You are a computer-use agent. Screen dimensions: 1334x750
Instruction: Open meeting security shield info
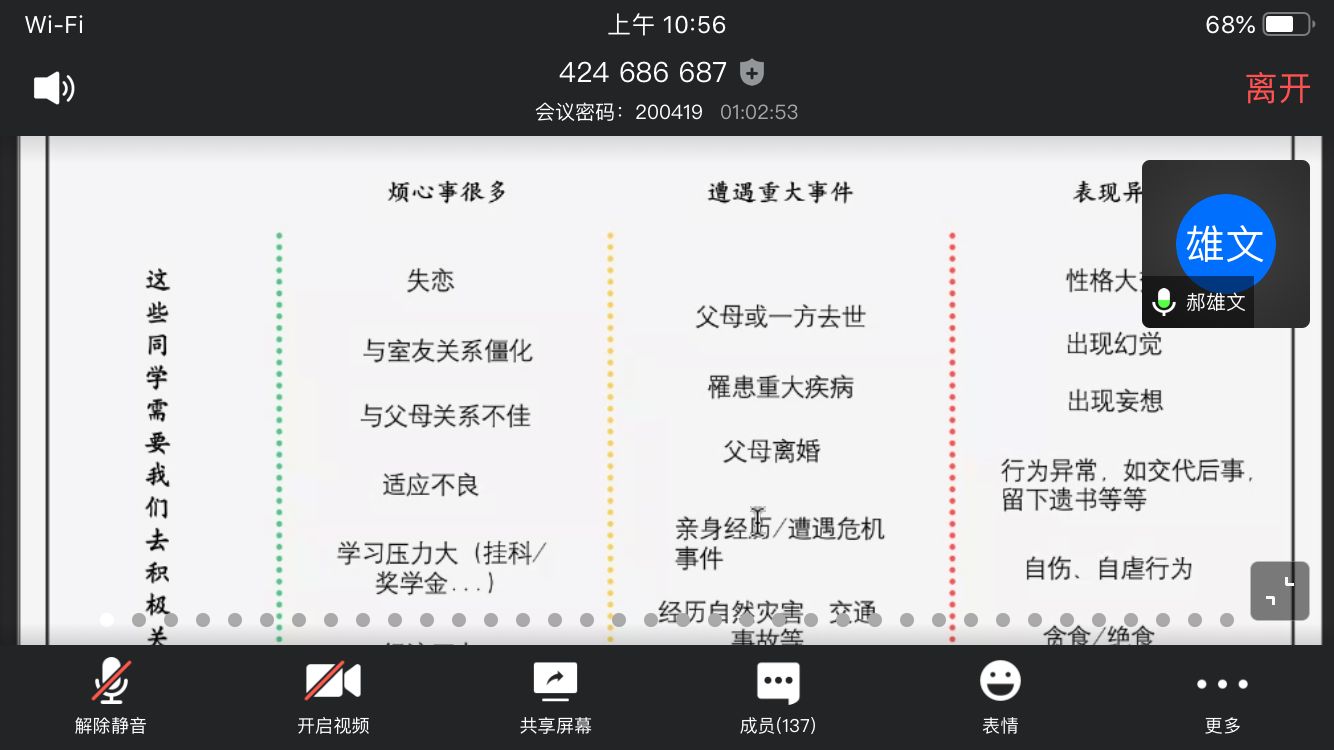[x=752, y=73]
